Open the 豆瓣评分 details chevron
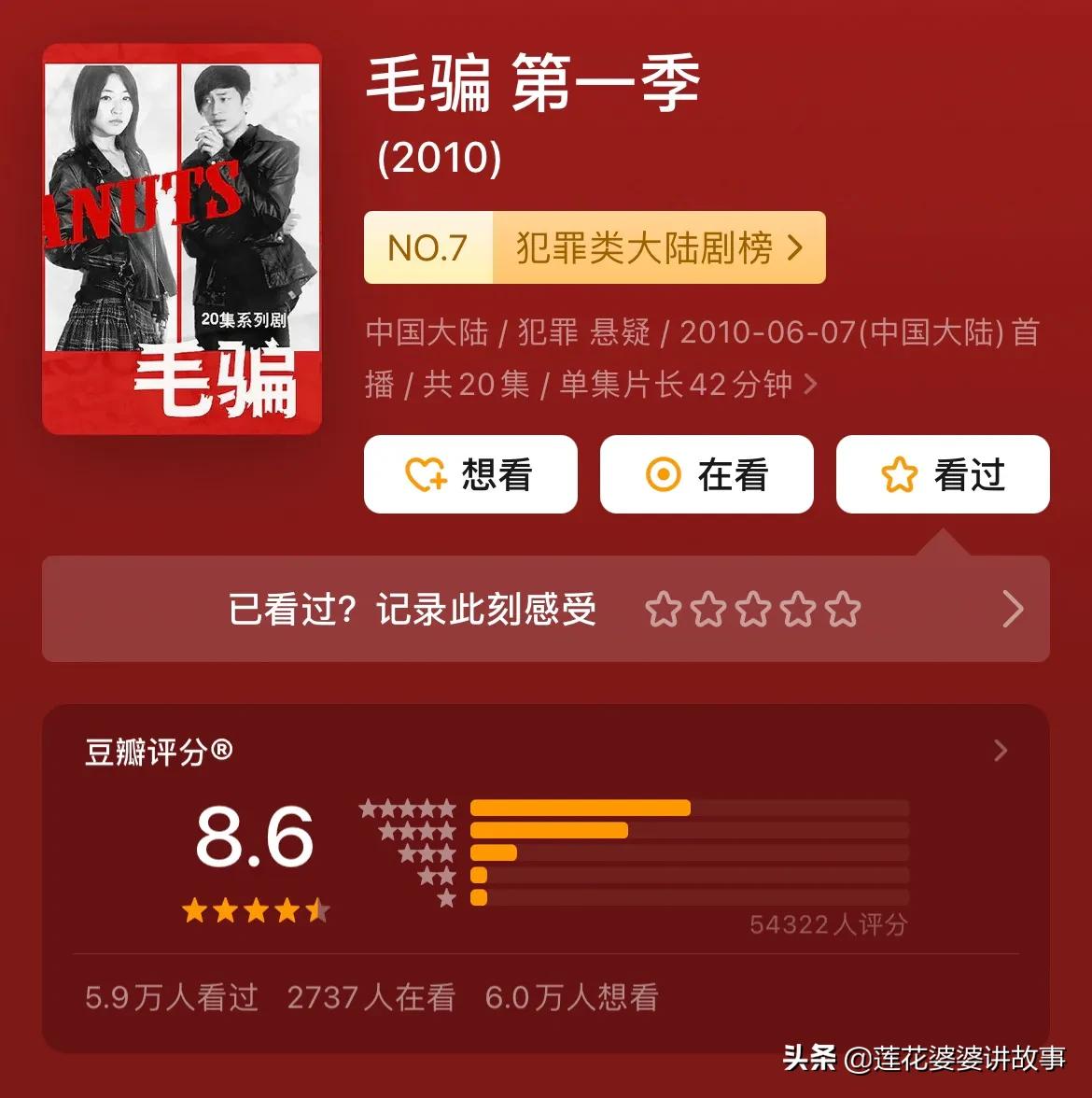Screen dimensions: 1092x1098 [x=1001, y=751]
